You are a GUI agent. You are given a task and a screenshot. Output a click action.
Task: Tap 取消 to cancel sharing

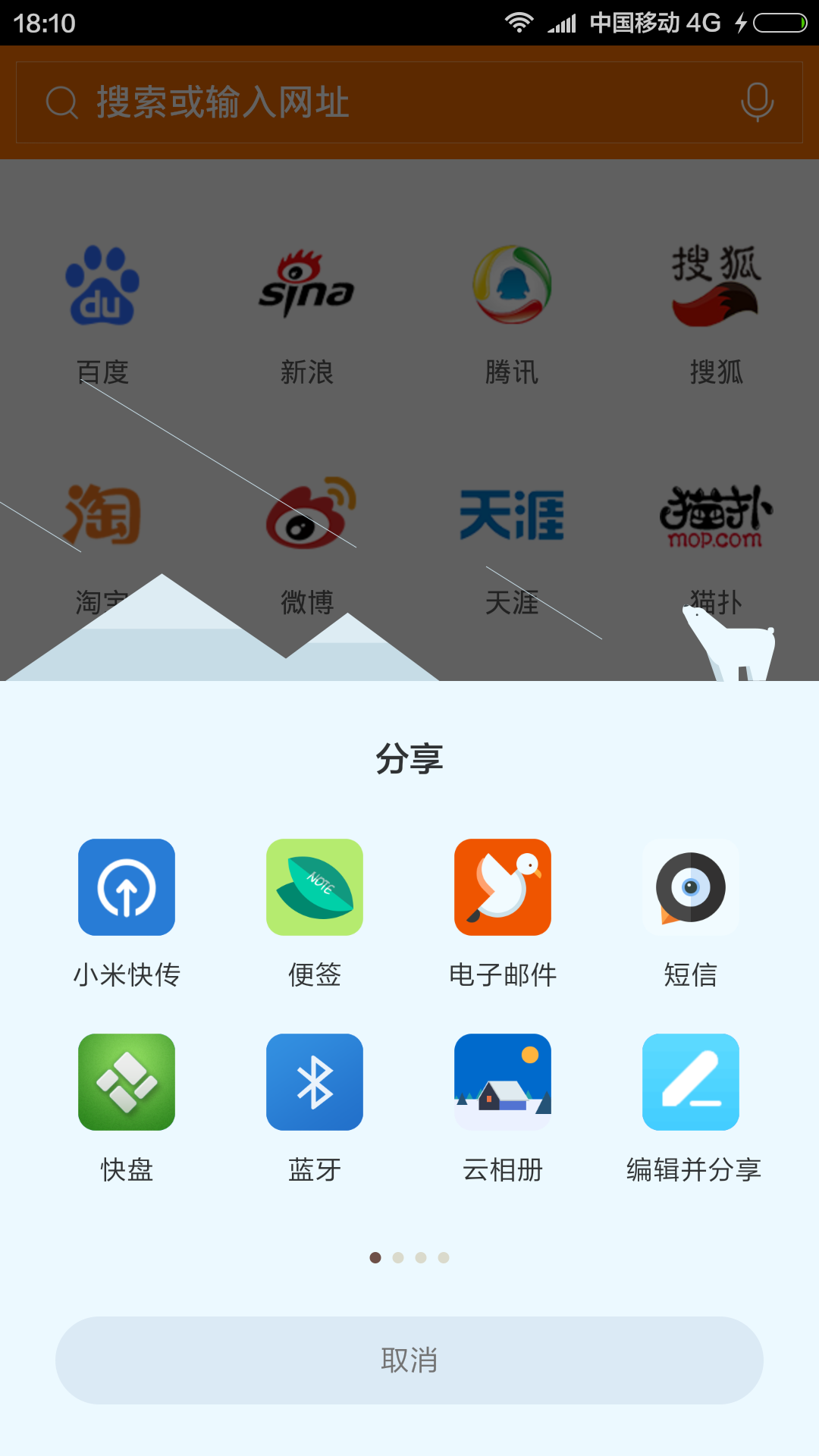point(409,1360)
